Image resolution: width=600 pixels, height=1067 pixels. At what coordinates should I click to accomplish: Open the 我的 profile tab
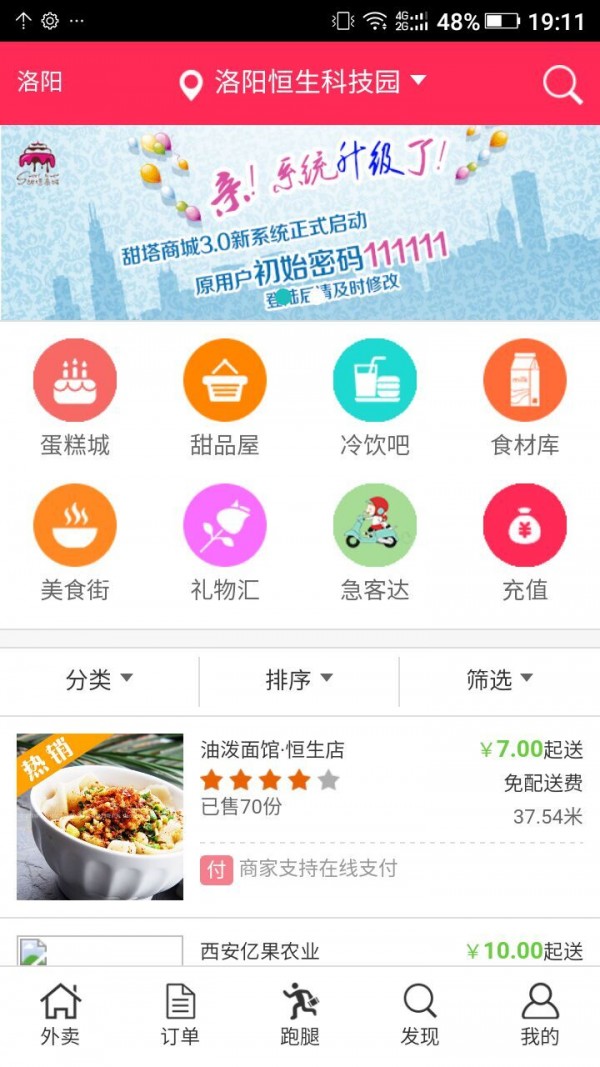click(x=540, y=1015)
